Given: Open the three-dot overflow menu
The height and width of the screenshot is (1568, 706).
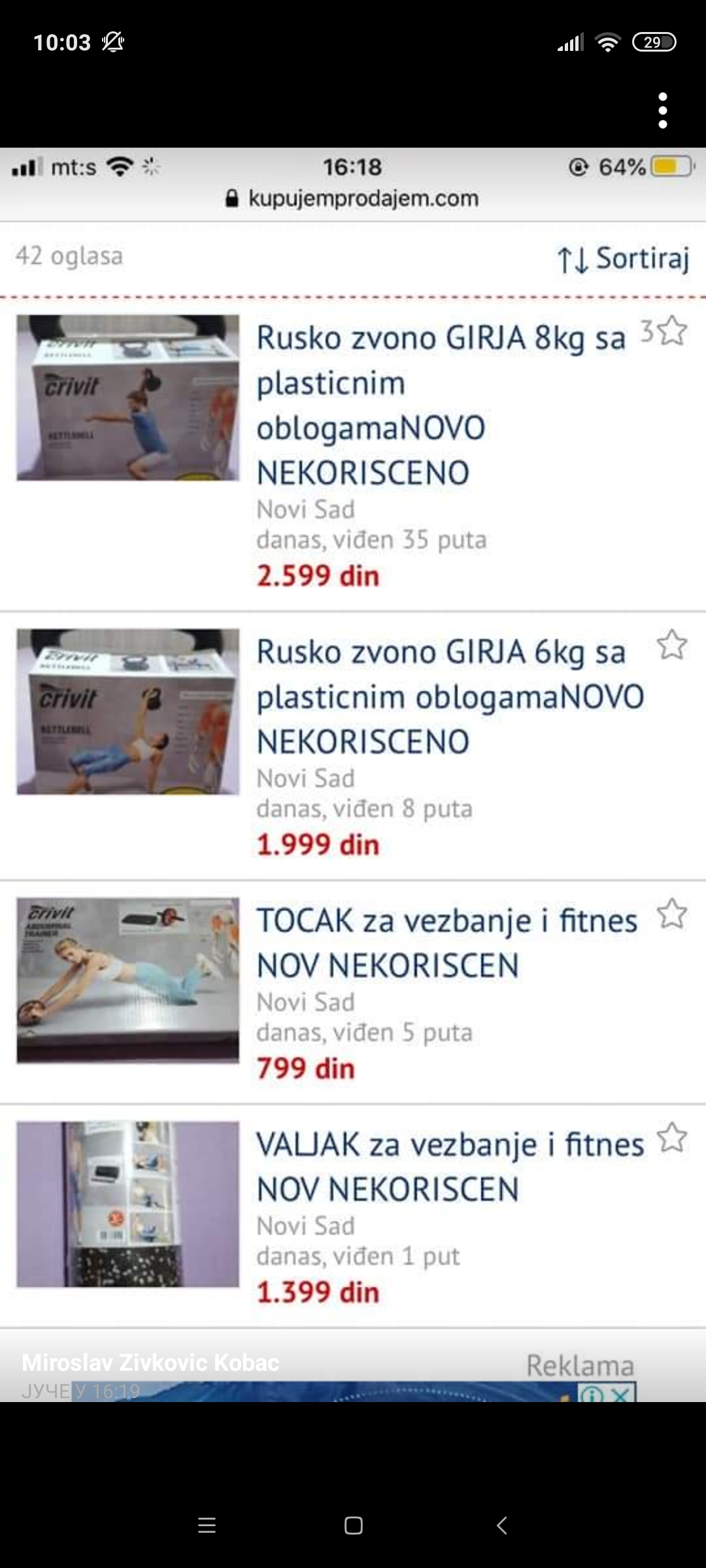Looking at the screenshot, I should [662, 110].
